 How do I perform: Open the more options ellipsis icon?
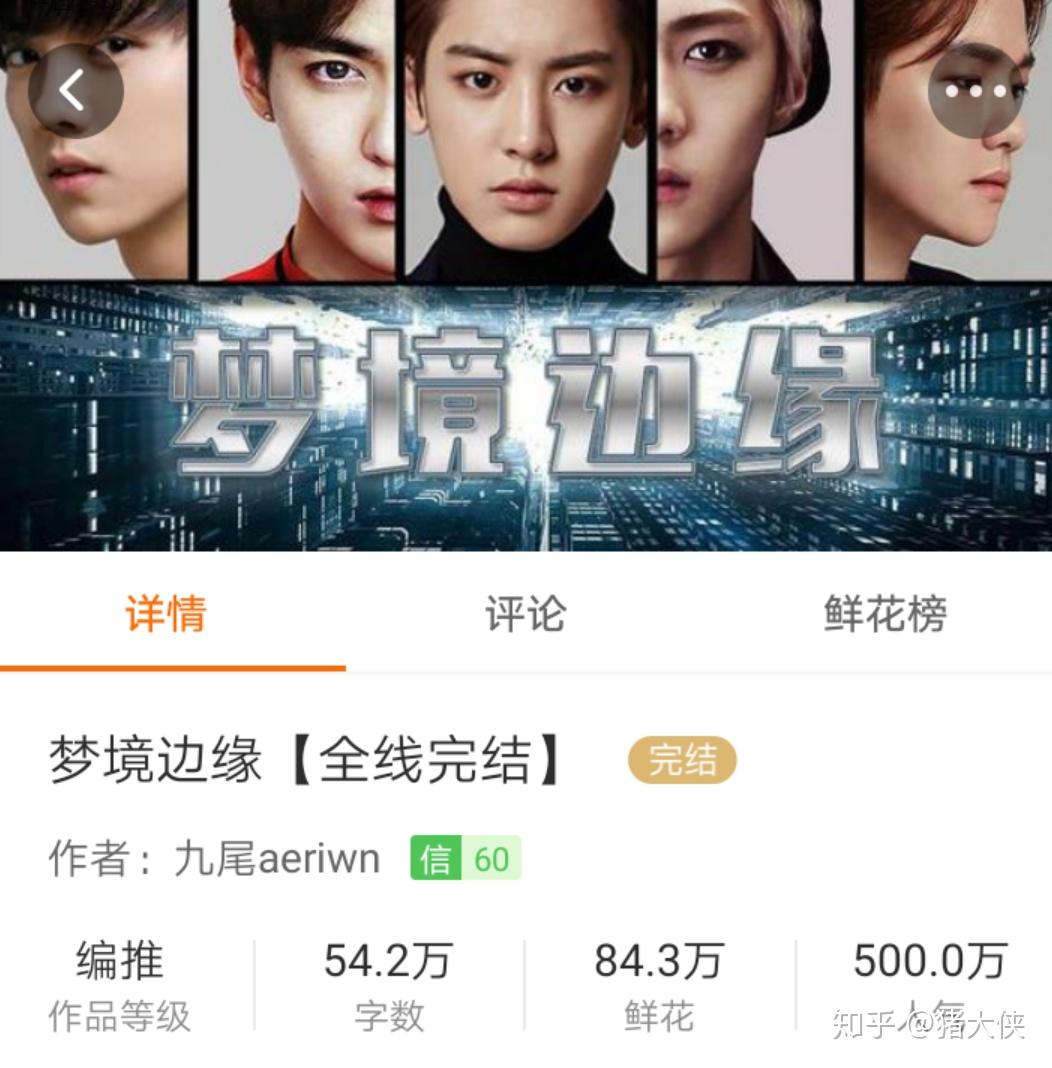(x=975, y=89)
